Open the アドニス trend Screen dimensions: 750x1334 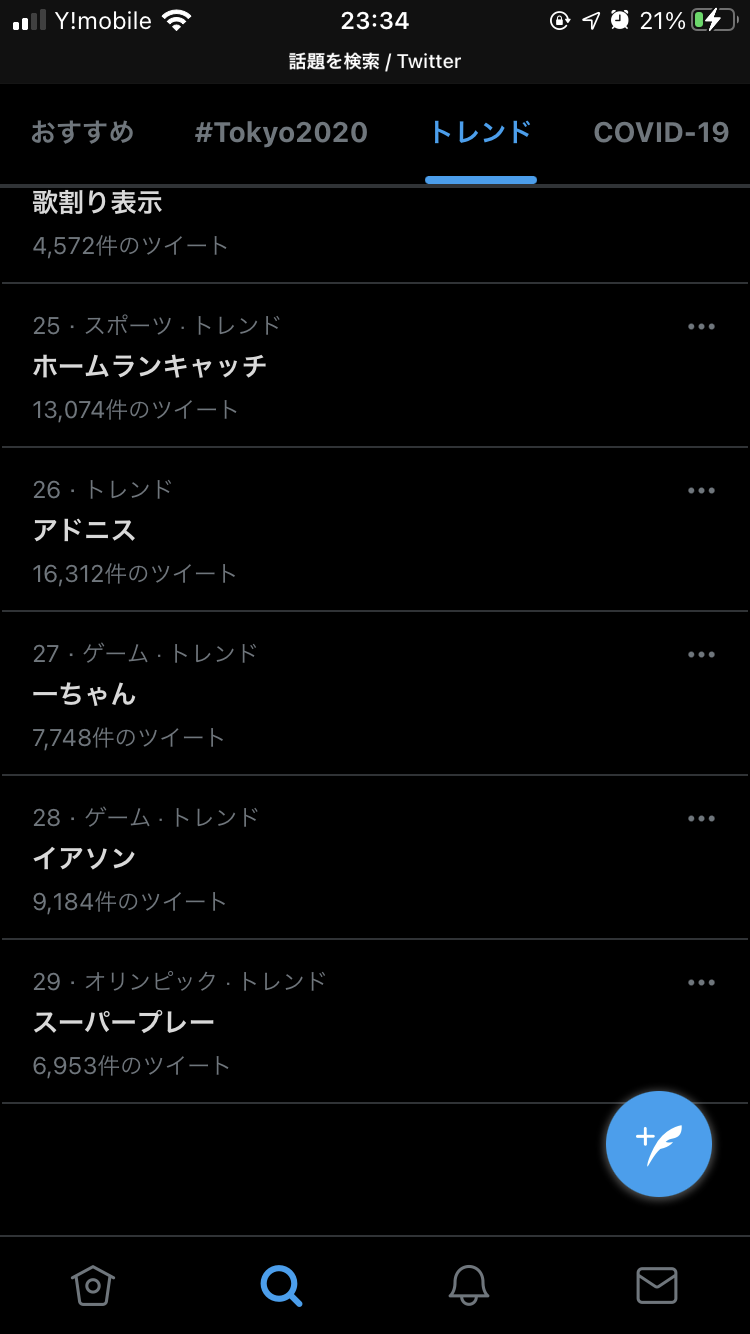[84, 530]
